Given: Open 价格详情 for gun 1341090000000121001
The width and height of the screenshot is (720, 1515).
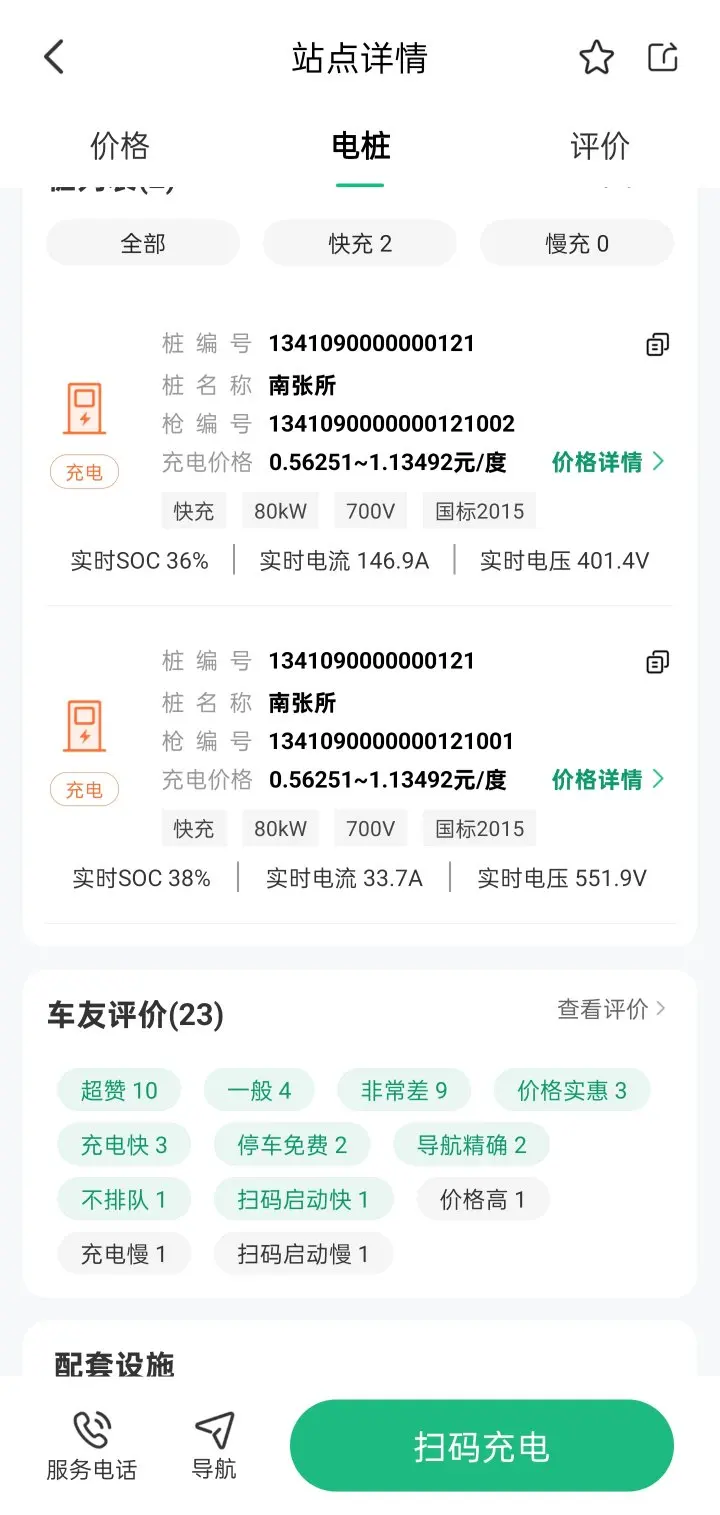Looking at the screenshot, I should (608, 780).
